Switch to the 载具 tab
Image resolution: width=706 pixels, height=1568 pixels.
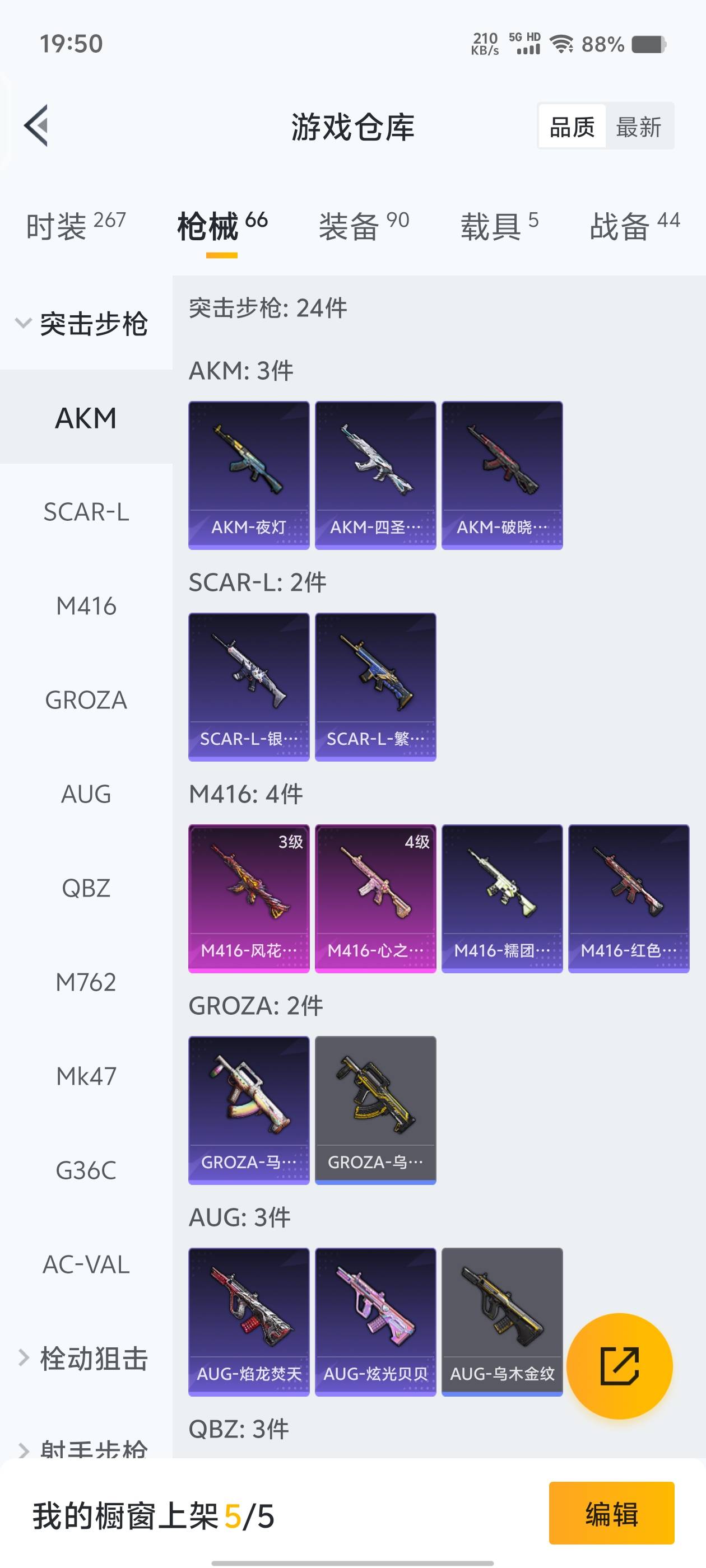click(x=499, y=226)
